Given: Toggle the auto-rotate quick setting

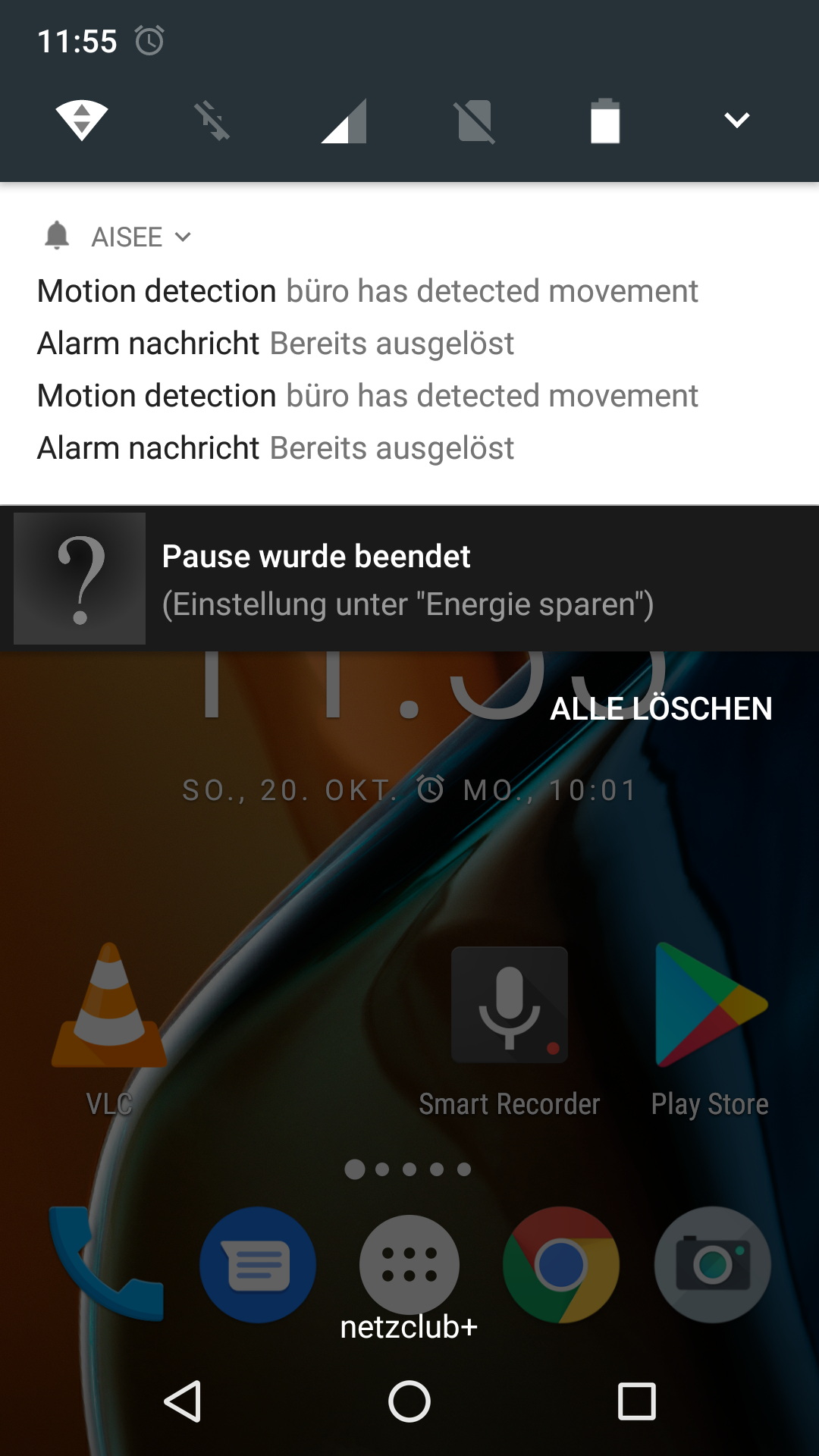Looking at the screenshot, I should point(475,121).
